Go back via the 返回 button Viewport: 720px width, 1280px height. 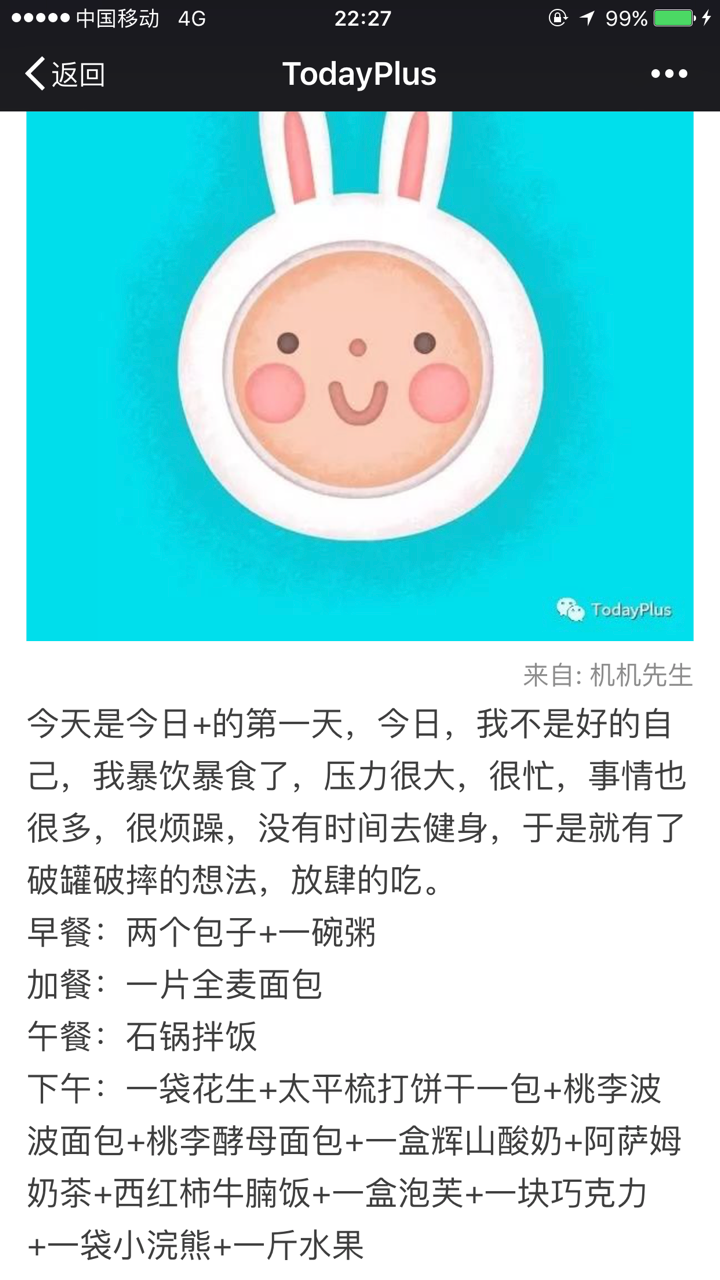[x=65, y=74]
